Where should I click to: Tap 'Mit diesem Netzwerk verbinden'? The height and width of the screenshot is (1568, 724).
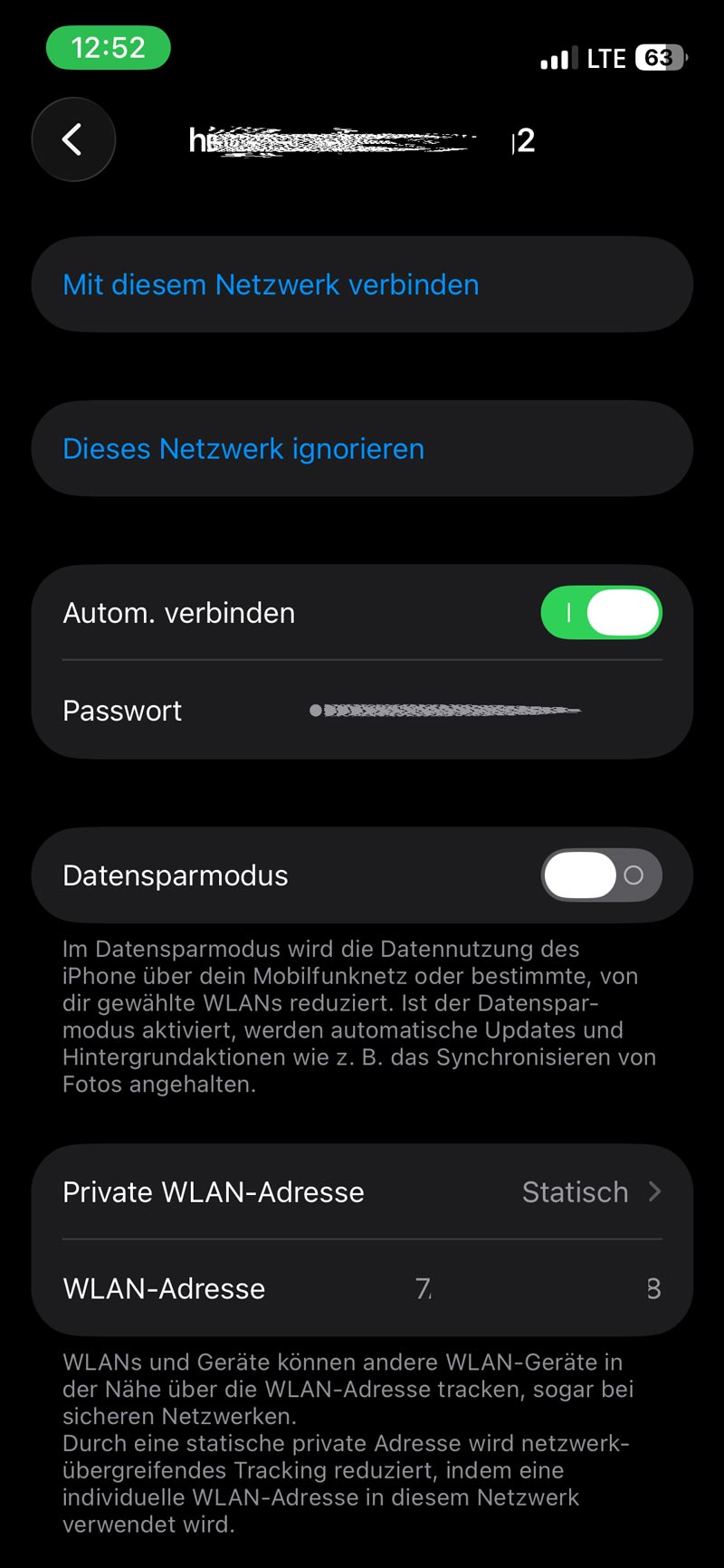[x=271, y=284]
